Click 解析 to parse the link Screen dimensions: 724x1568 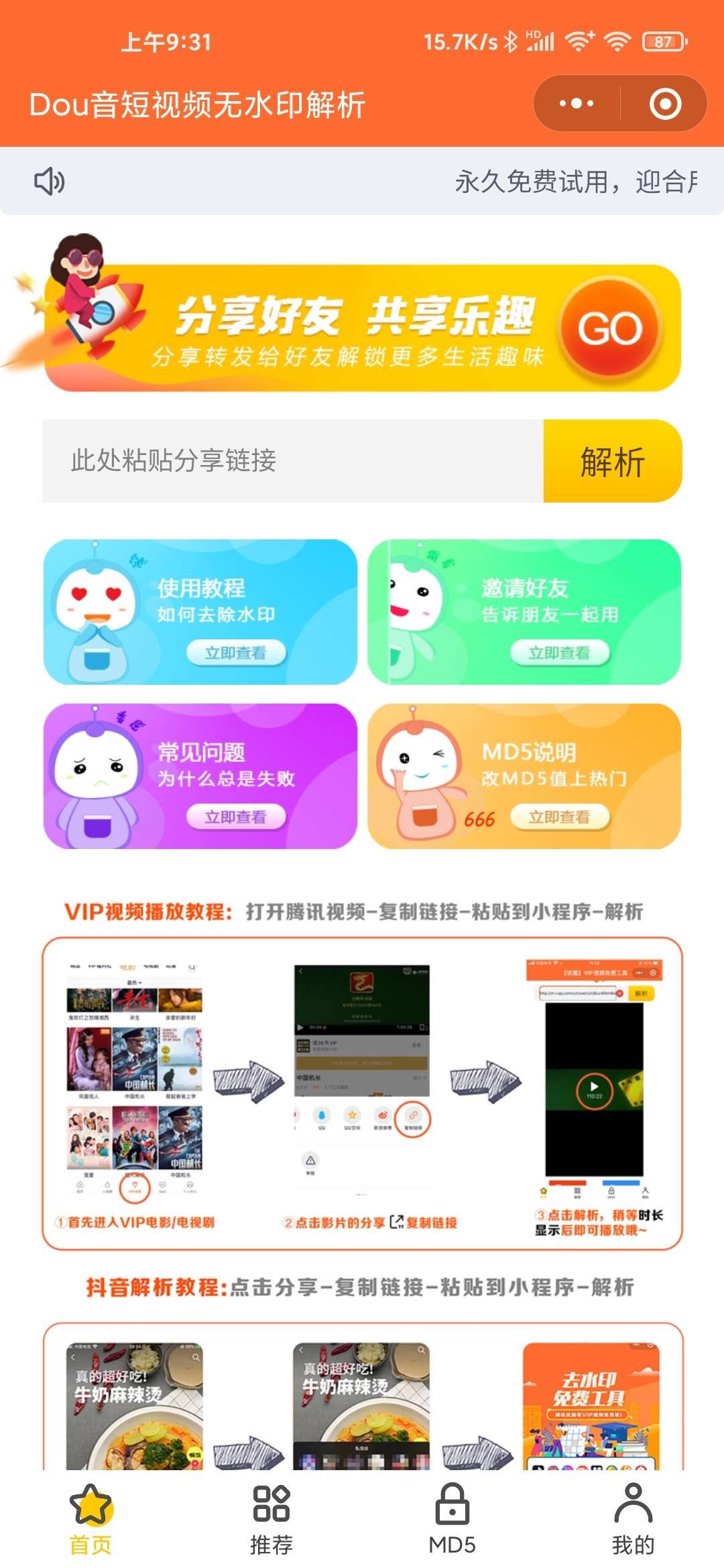[611, 461]
